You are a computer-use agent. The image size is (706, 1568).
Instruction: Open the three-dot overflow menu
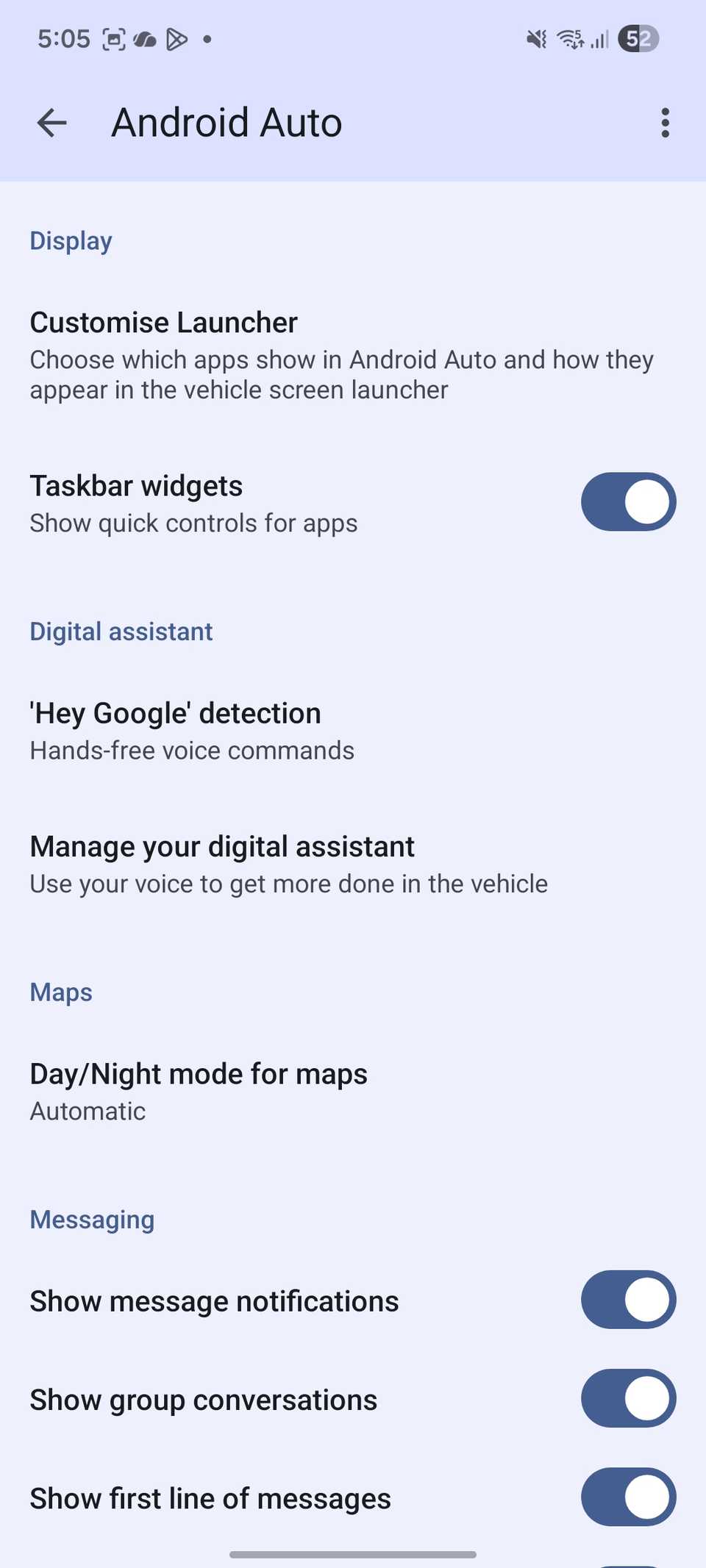tap(665, 123)
